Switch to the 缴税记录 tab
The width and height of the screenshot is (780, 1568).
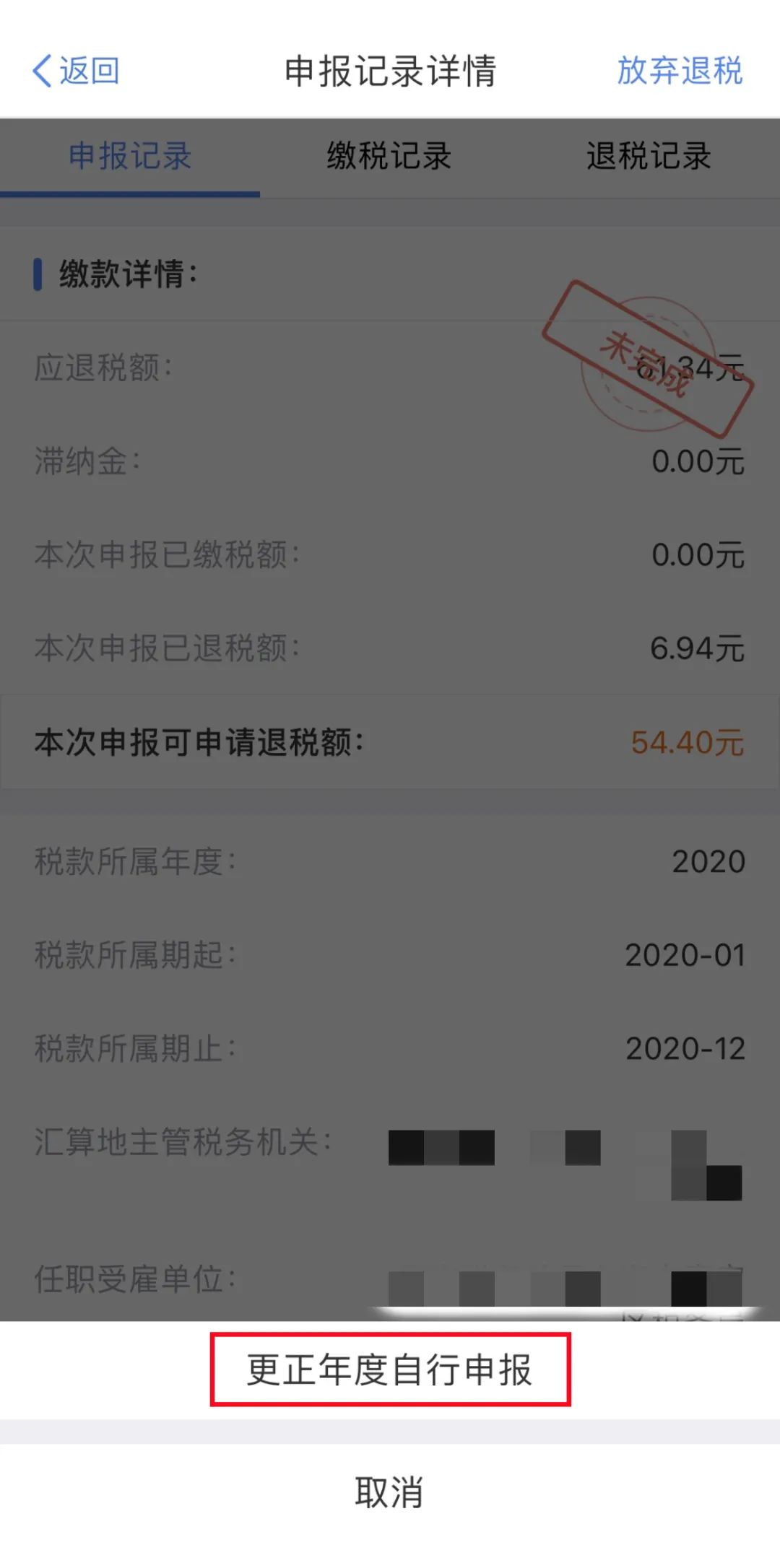click(389, 156)
